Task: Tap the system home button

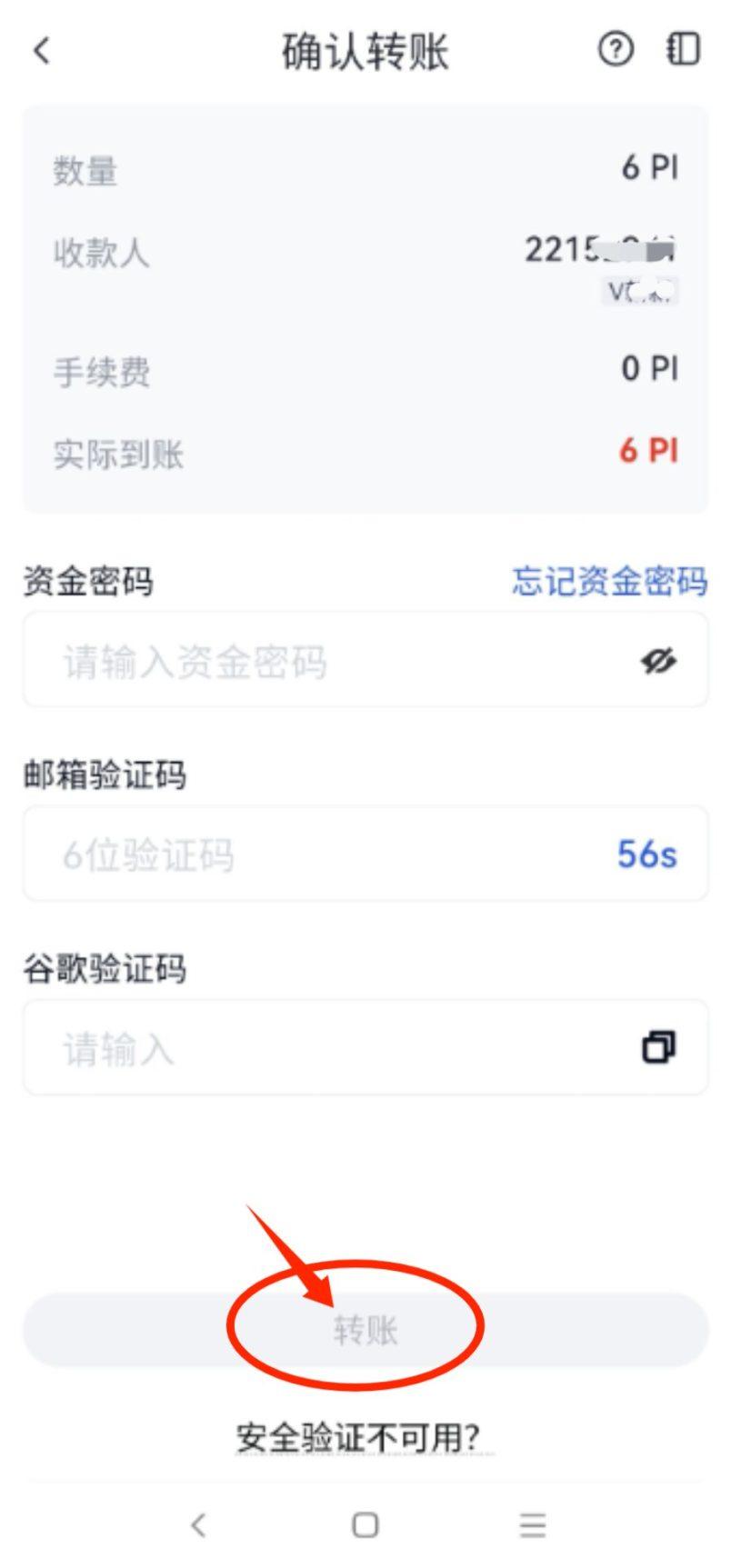Action: coord(365,1524)
